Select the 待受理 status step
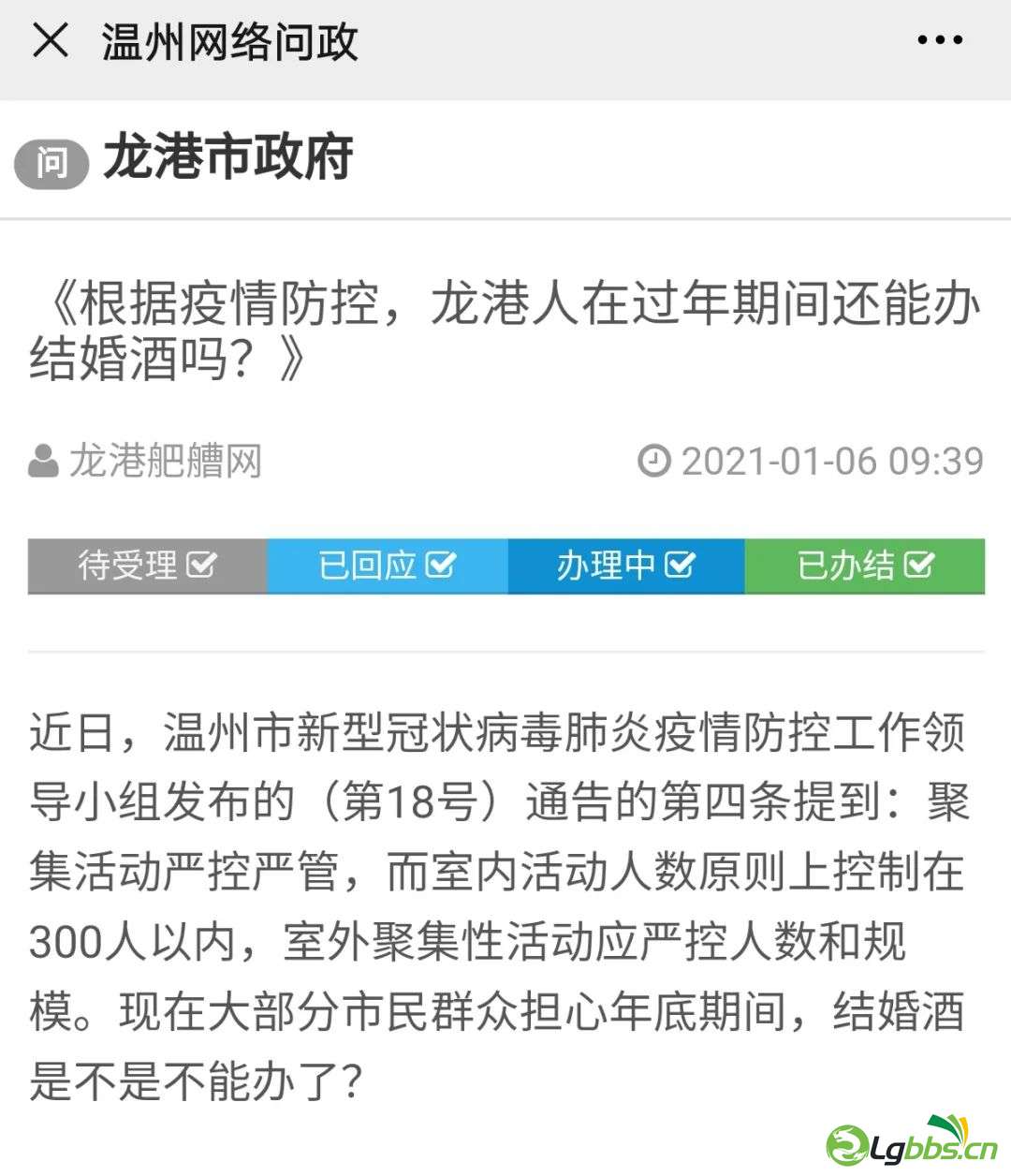Screen dimensions: 1011x1176 coord(147,566)
